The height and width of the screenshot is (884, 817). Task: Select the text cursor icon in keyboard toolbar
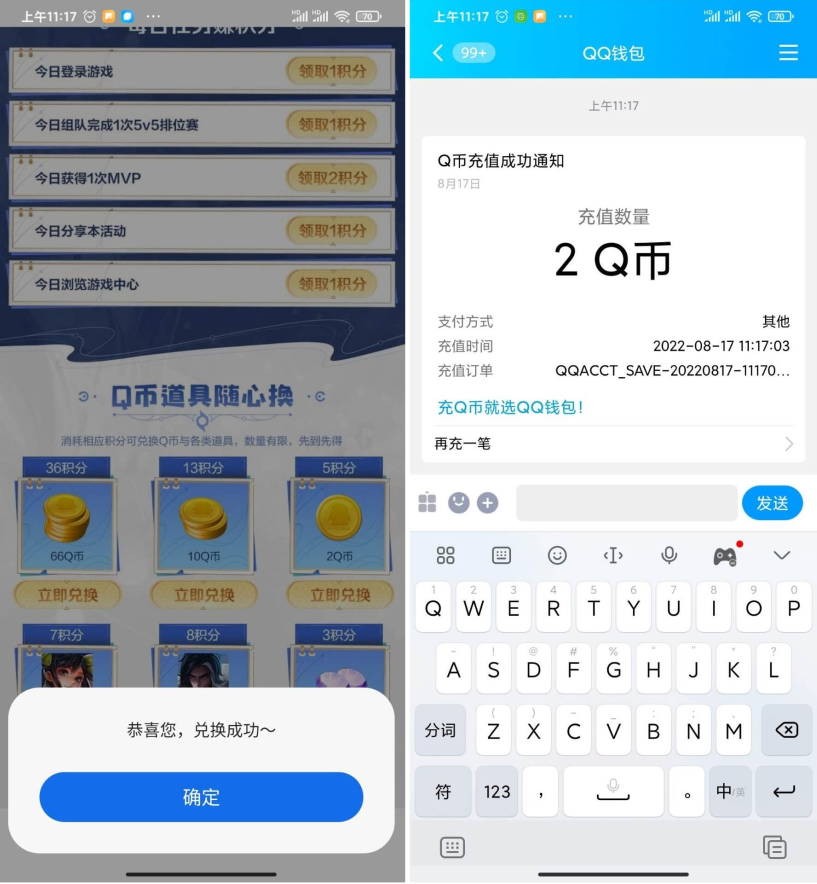click(612, 555)
